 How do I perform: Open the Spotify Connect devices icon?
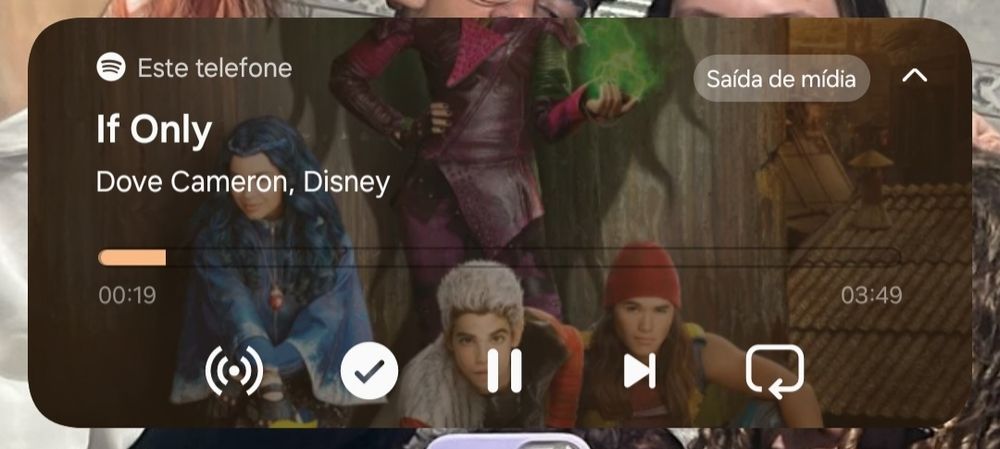coord(234,372)
